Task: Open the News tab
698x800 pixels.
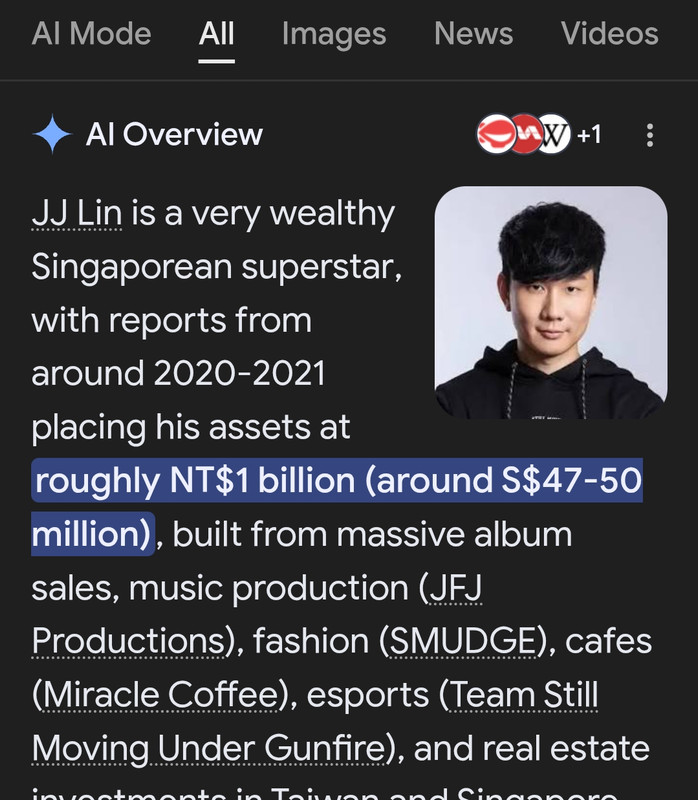Action: pos(473,34)
